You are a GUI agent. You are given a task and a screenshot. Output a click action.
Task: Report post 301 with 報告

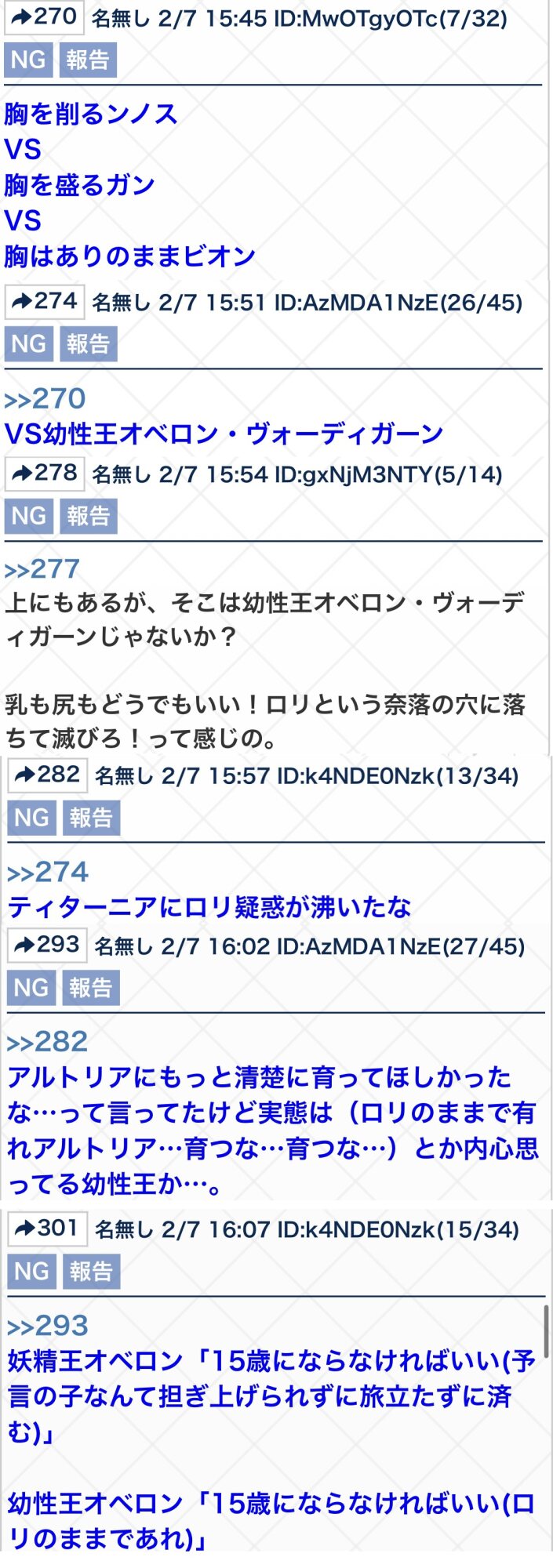(91, 1271)
